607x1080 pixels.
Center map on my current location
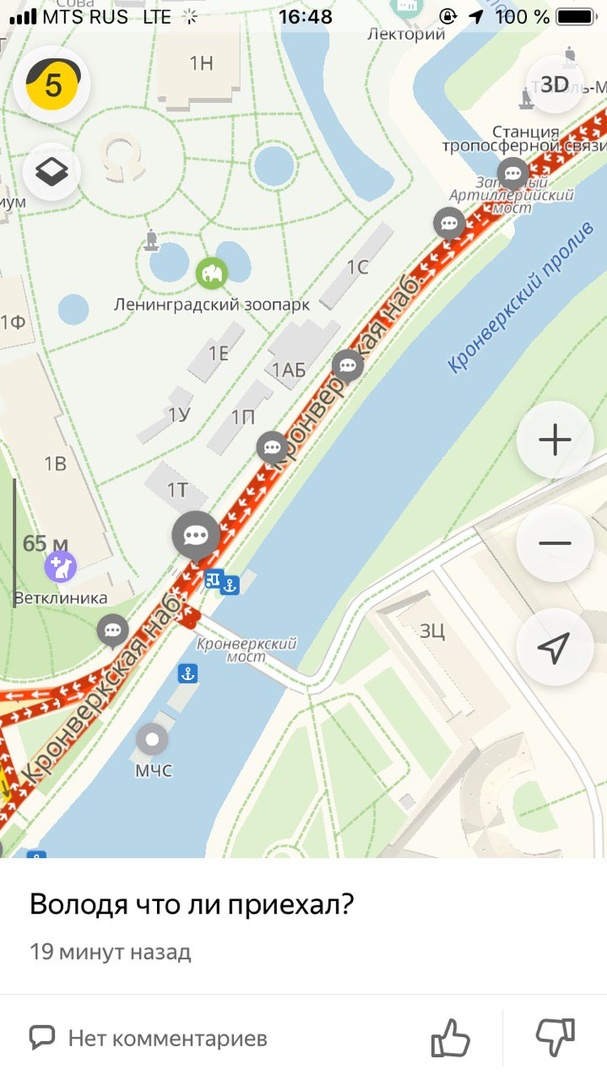pyautogui.click(x=554, y=647)
